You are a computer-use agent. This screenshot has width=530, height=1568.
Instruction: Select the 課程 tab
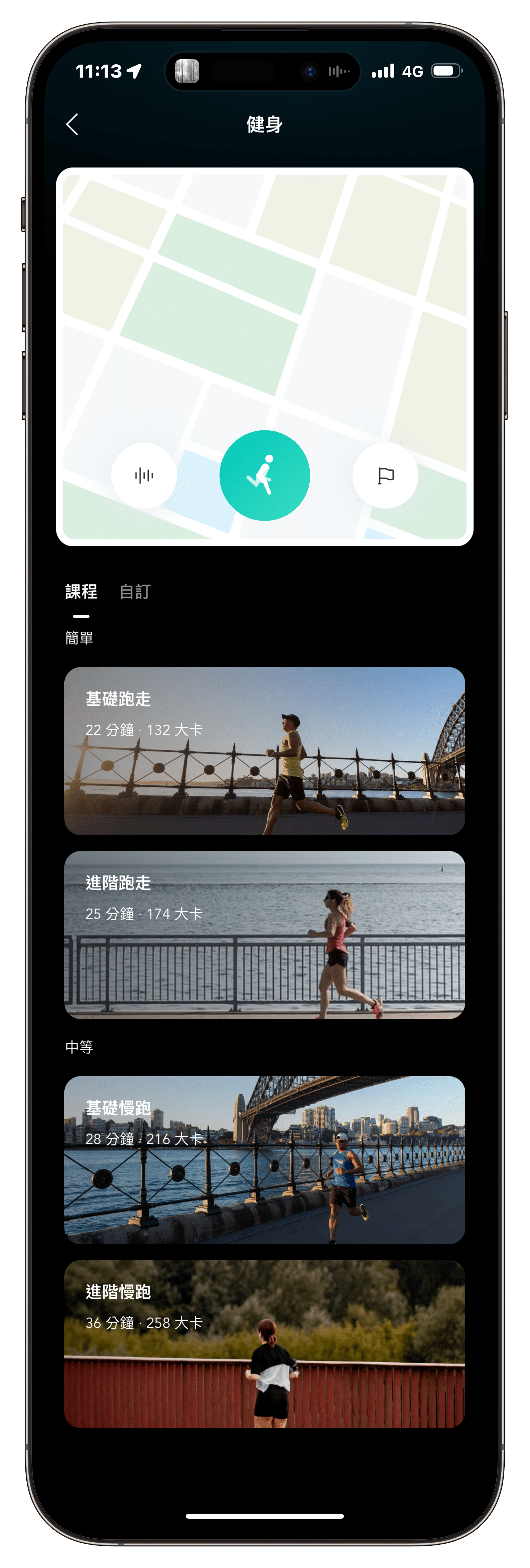(x=81, y=592)
